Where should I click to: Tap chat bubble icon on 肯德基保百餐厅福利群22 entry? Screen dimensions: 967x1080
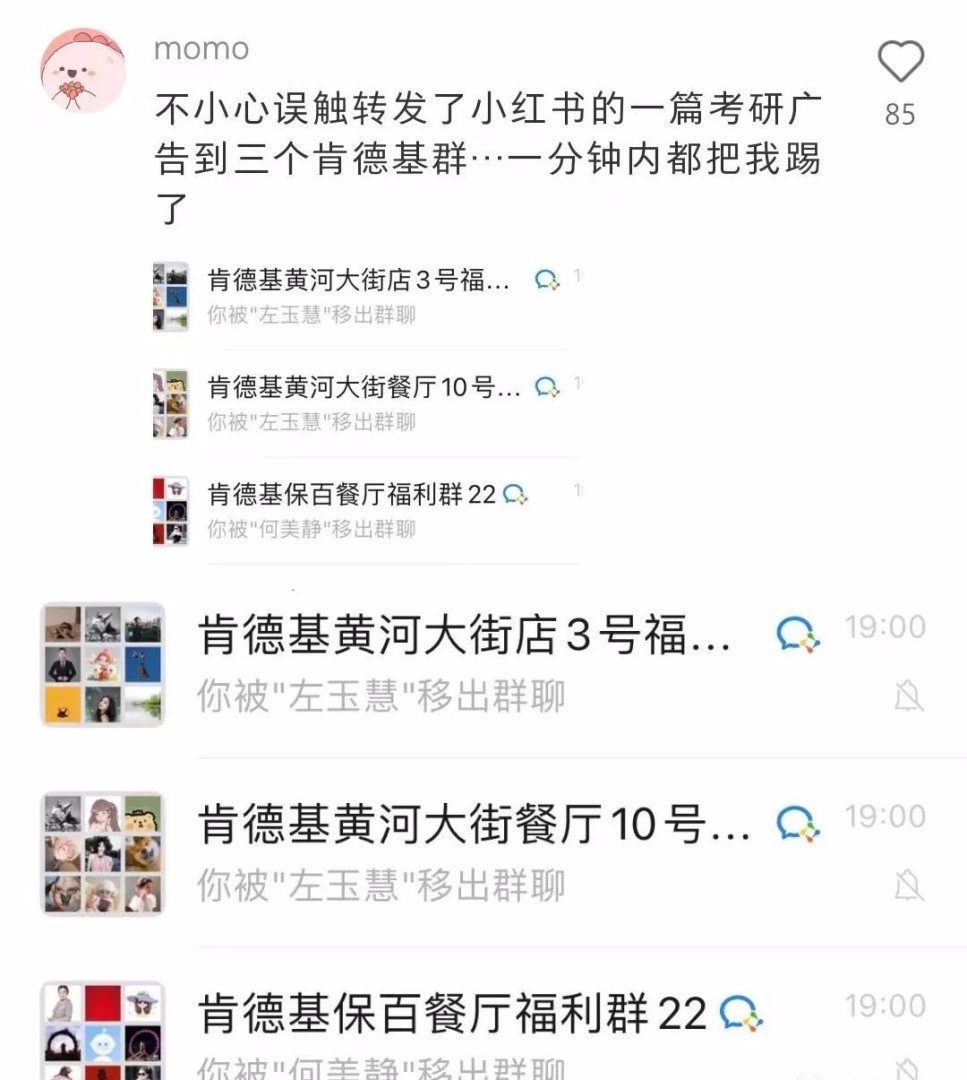click(x=741, y=1013)
